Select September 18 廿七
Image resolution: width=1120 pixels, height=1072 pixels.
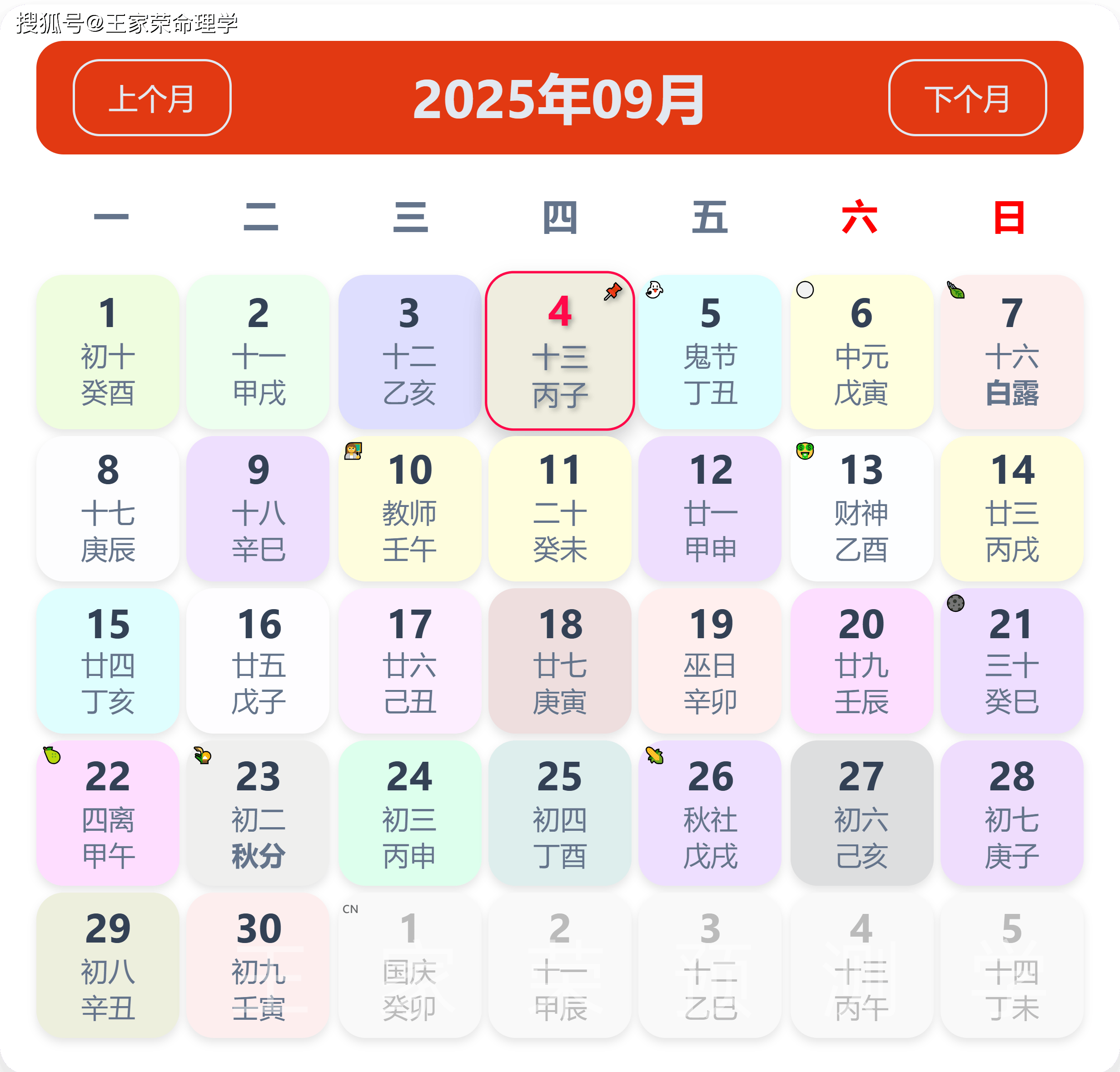pos(559,661)
